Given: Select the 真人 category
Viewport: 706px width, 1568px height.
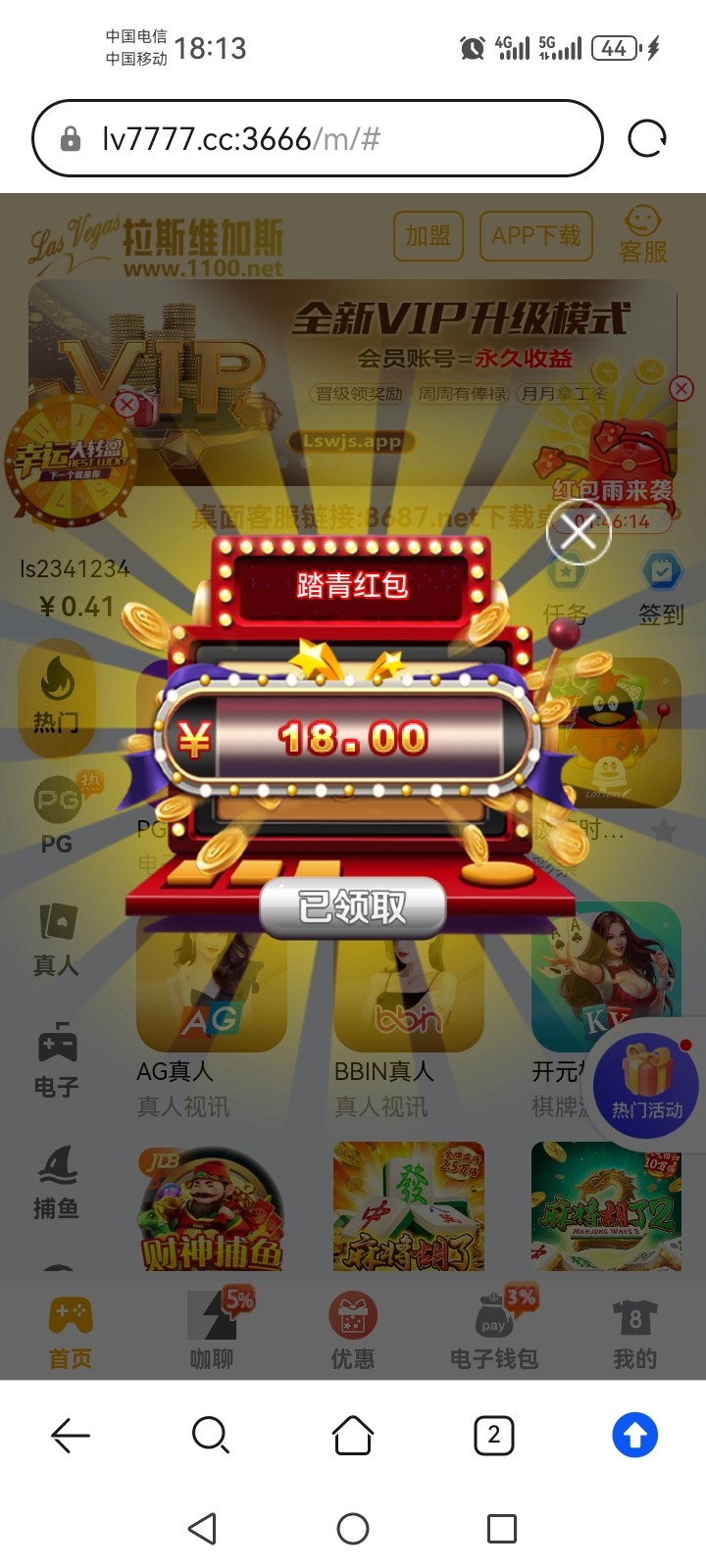Looking at the screenshot, I should [56, 941].
